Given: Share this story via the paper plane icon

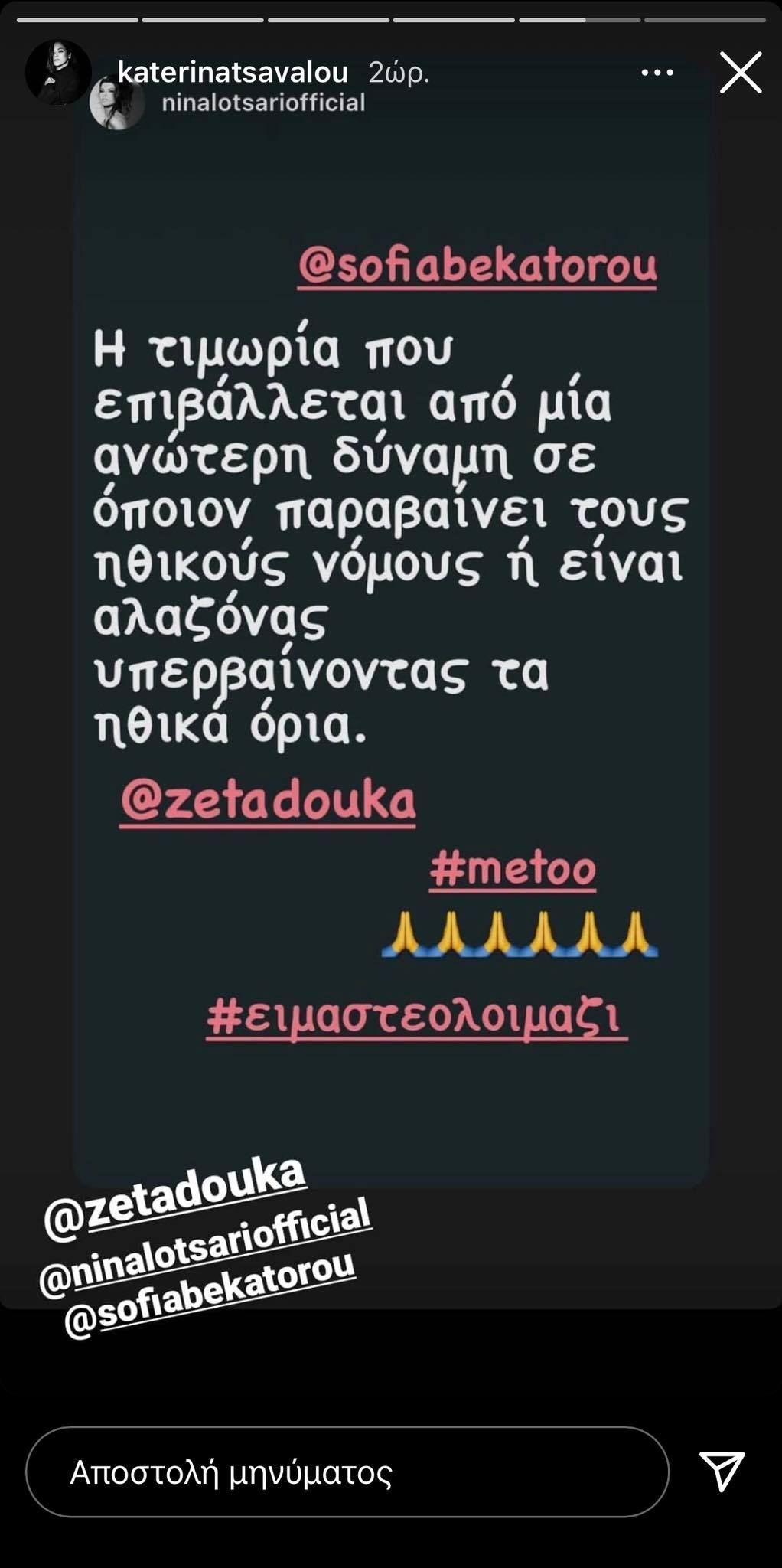Looking at the screenshot, I should pyautogui.click(x=722, y=1470).
